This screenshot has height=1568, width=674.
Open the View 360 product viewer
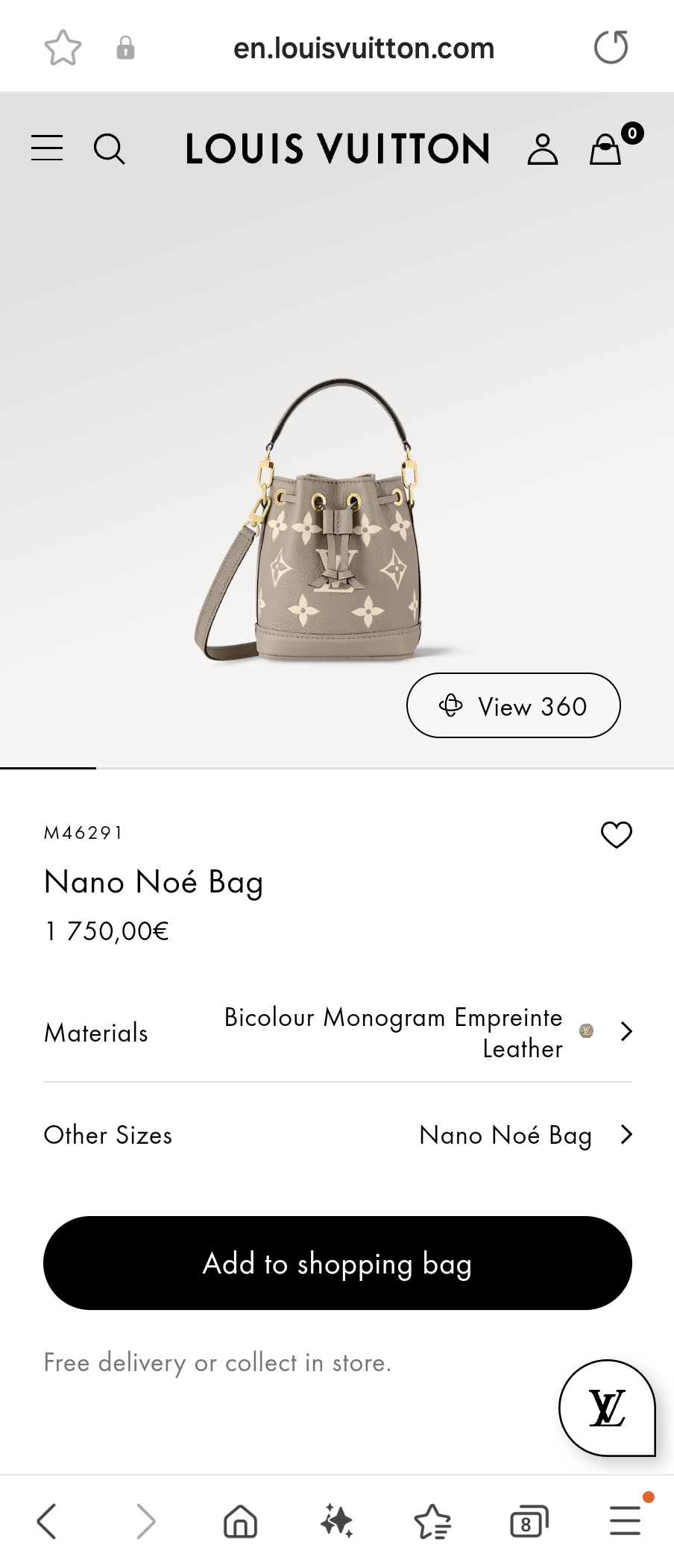pyautogui.click(x=513, y=705)
